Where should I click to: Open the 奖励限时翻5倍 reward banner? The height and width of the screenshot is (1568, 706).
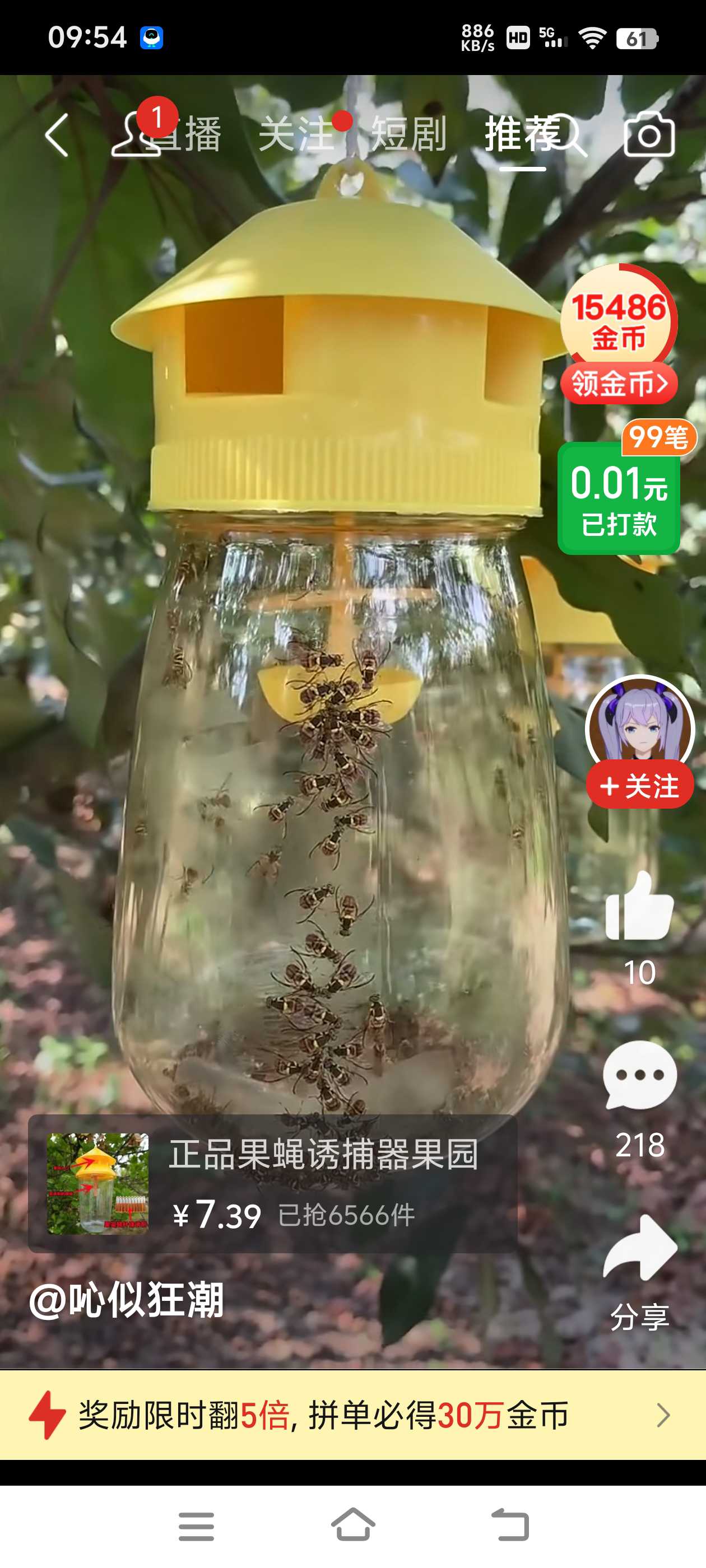pyautogui.click(x=352, y=1415)
